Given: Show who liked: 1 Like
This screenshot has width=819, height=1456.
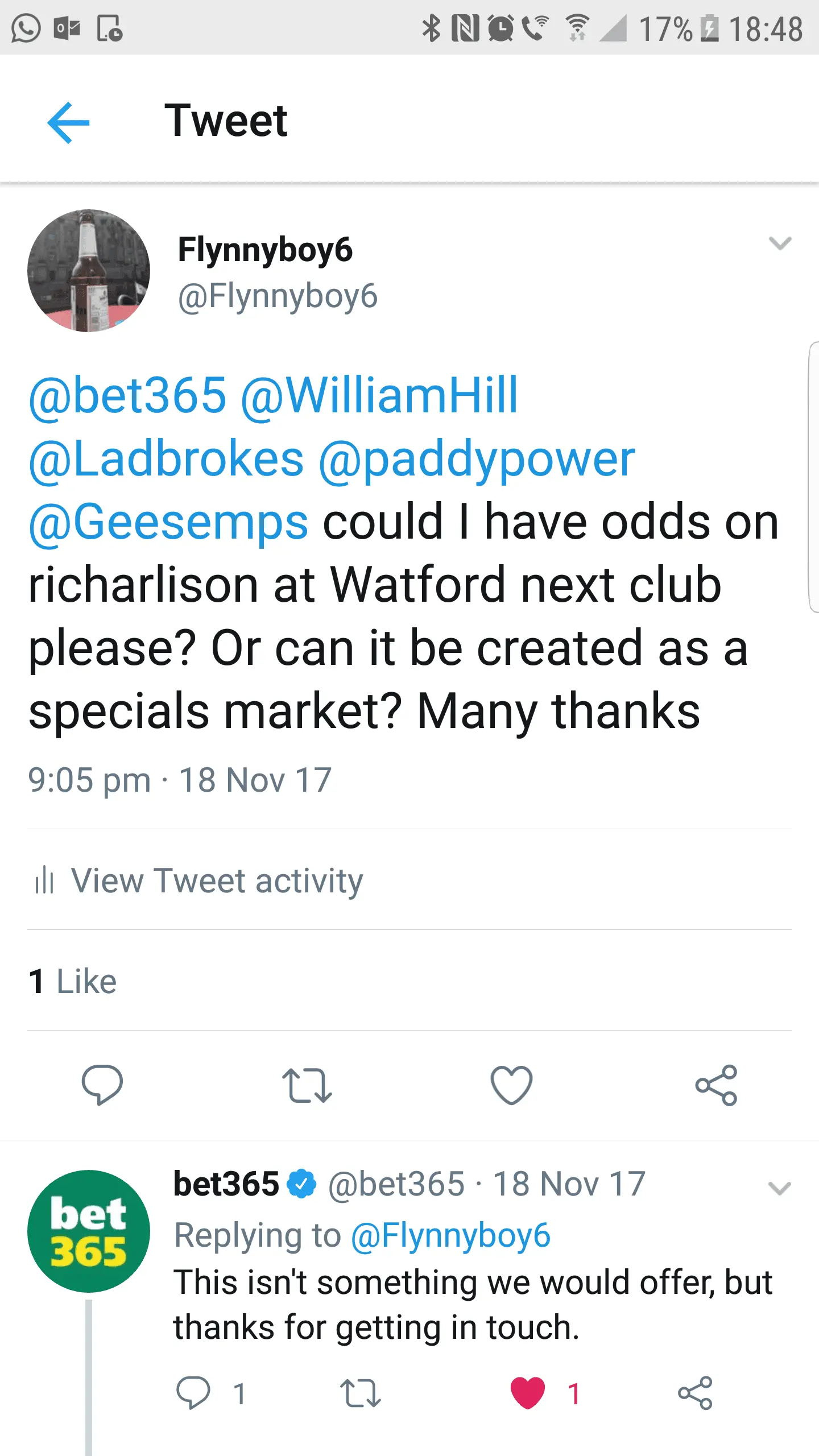Looking at the screenshot, I should (x=73, y=981).
